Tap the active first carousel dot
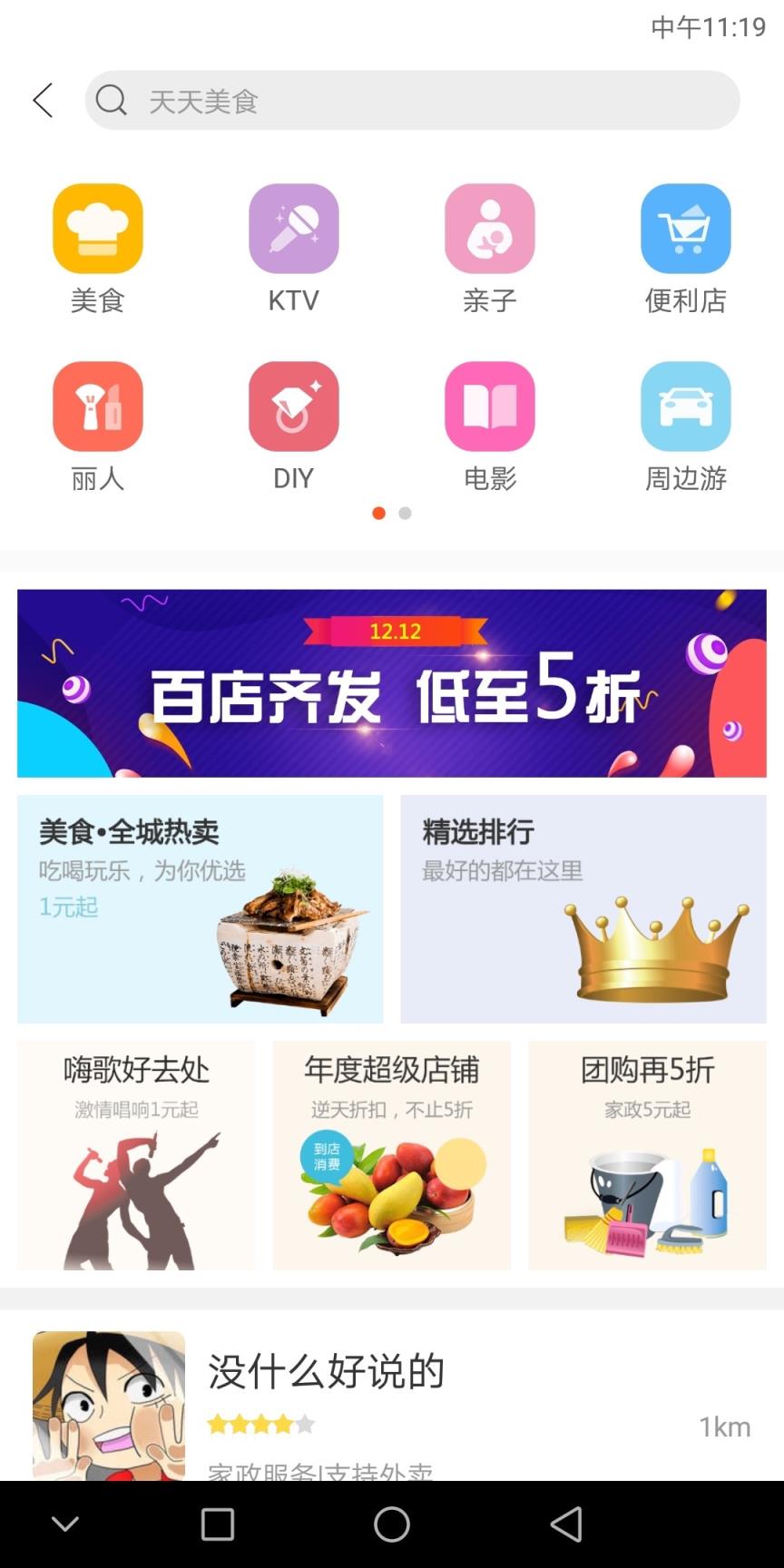Viewport: 784px width, 1568px height. pos(378,513)
